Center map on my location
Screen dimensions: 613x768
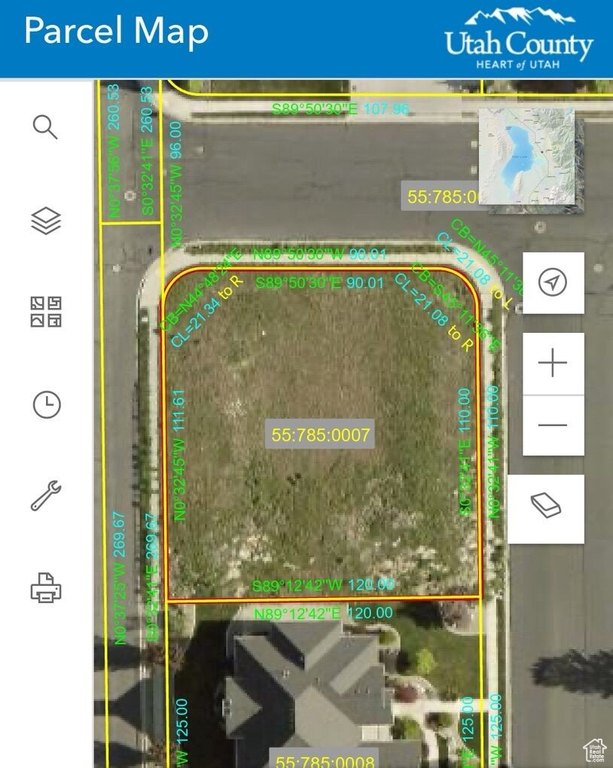[x=553, y=283]
